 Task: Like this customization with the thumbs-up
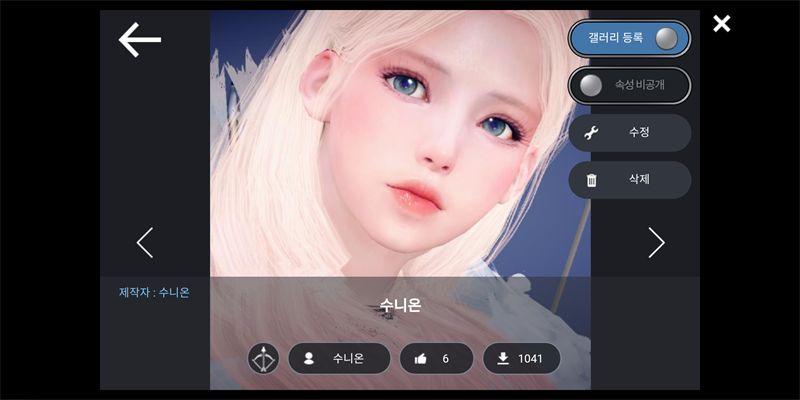tap(436, 358)
